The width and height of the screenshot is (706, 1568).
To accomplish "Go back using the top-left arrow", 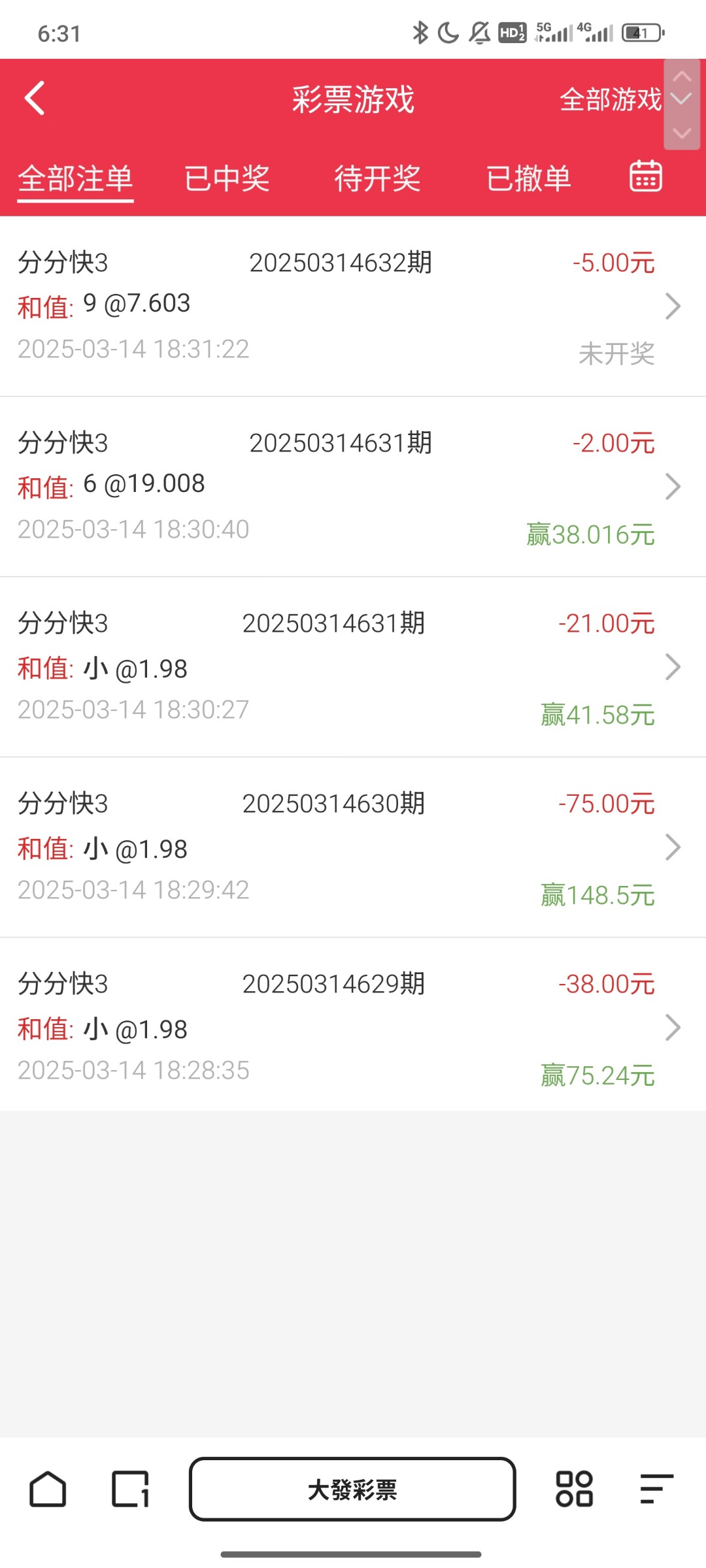I will click(35, 99).
